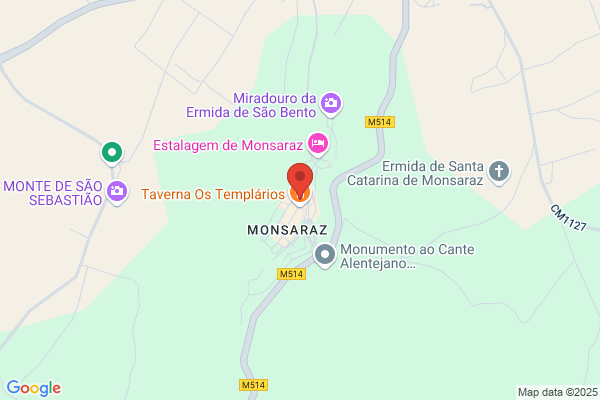Image resolution: width=600 pixels, height=400 pixels.
Task: Select the Estalagem de Monsaraz hotel marker
Action: coord(318,145)
